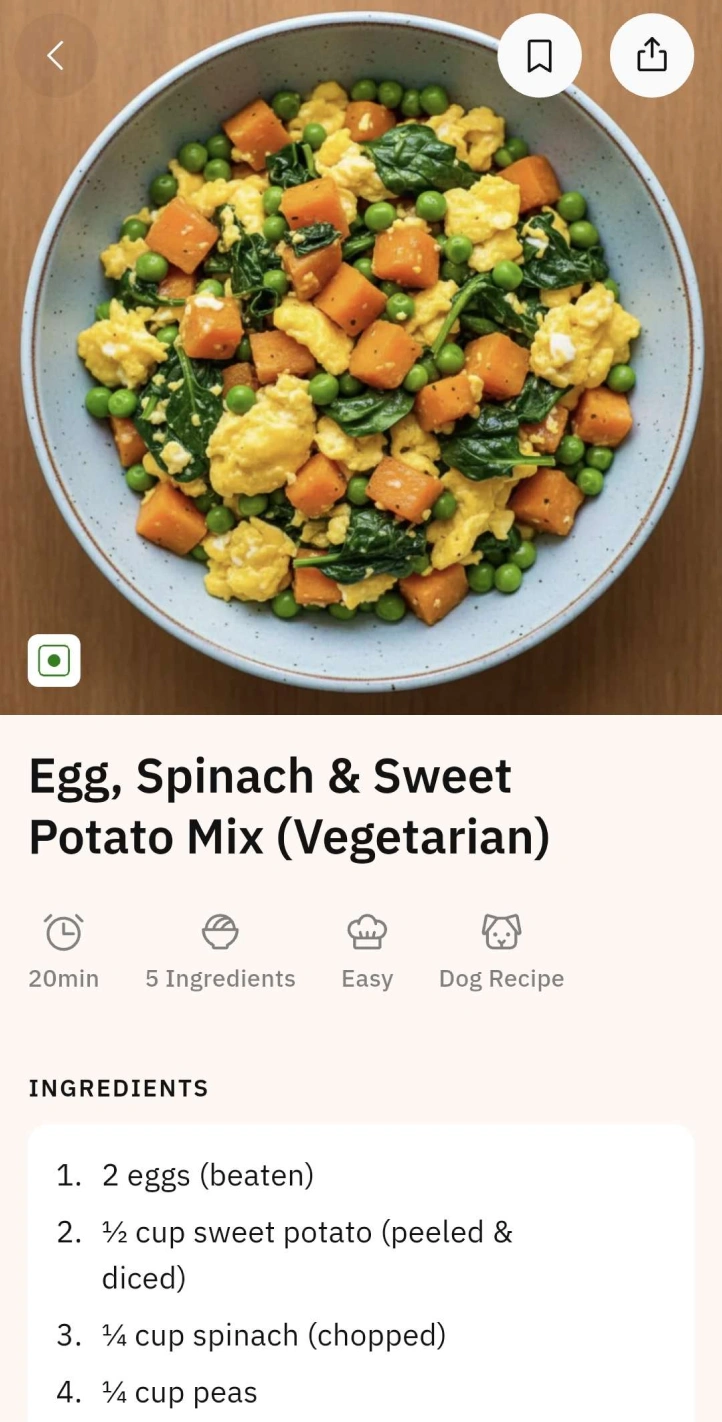Tap the 5 Ingredients label
This screenshot has height=1422, width=722.
click(220, 979)
